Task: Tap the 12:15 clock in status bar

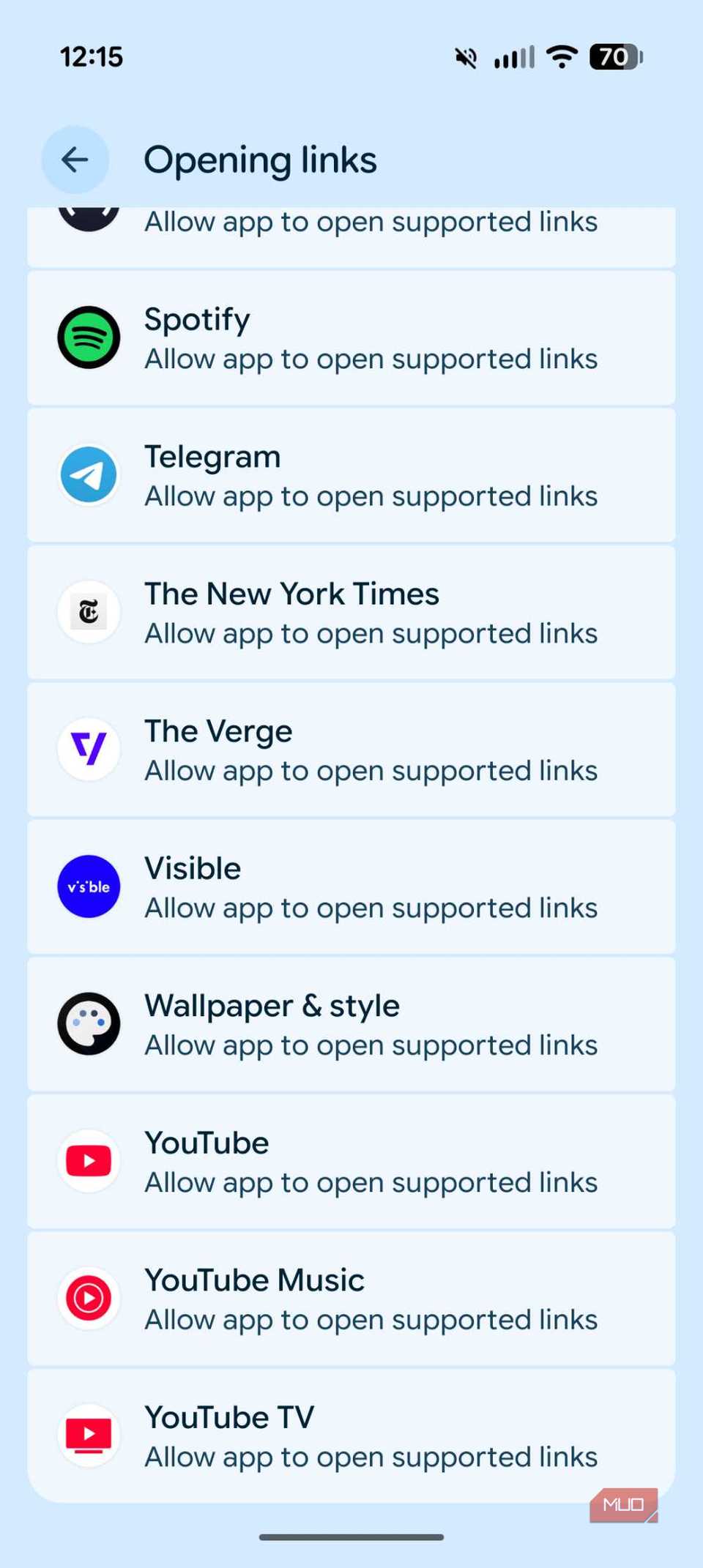Action: pos(92,56)
